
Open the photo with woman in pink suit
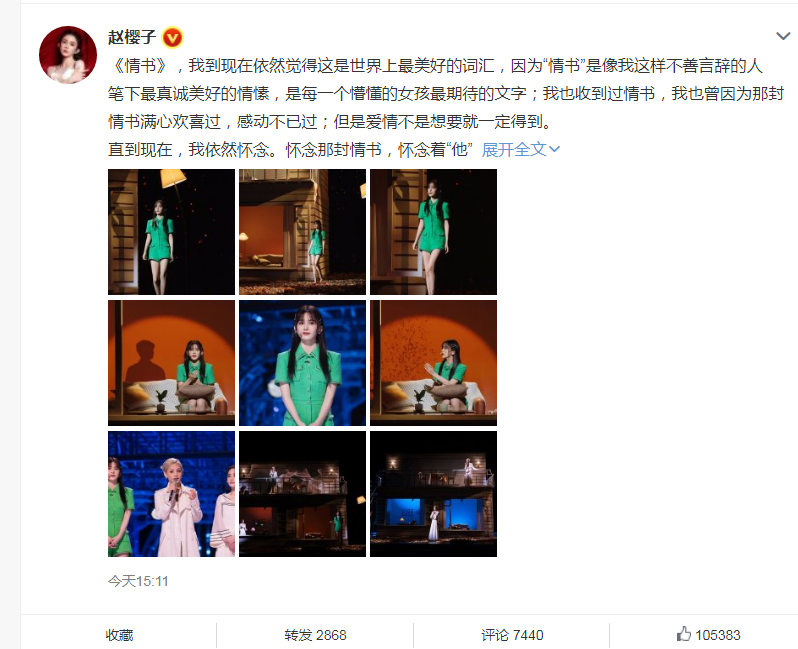[171, 493]
